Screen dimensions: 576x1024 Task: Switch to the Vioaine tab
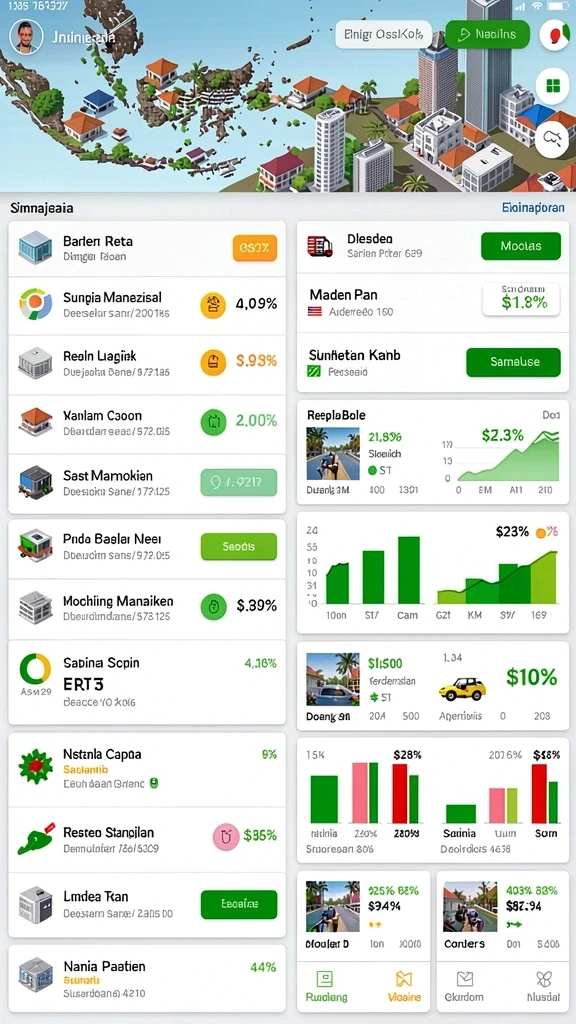click(x=404, y=986)
